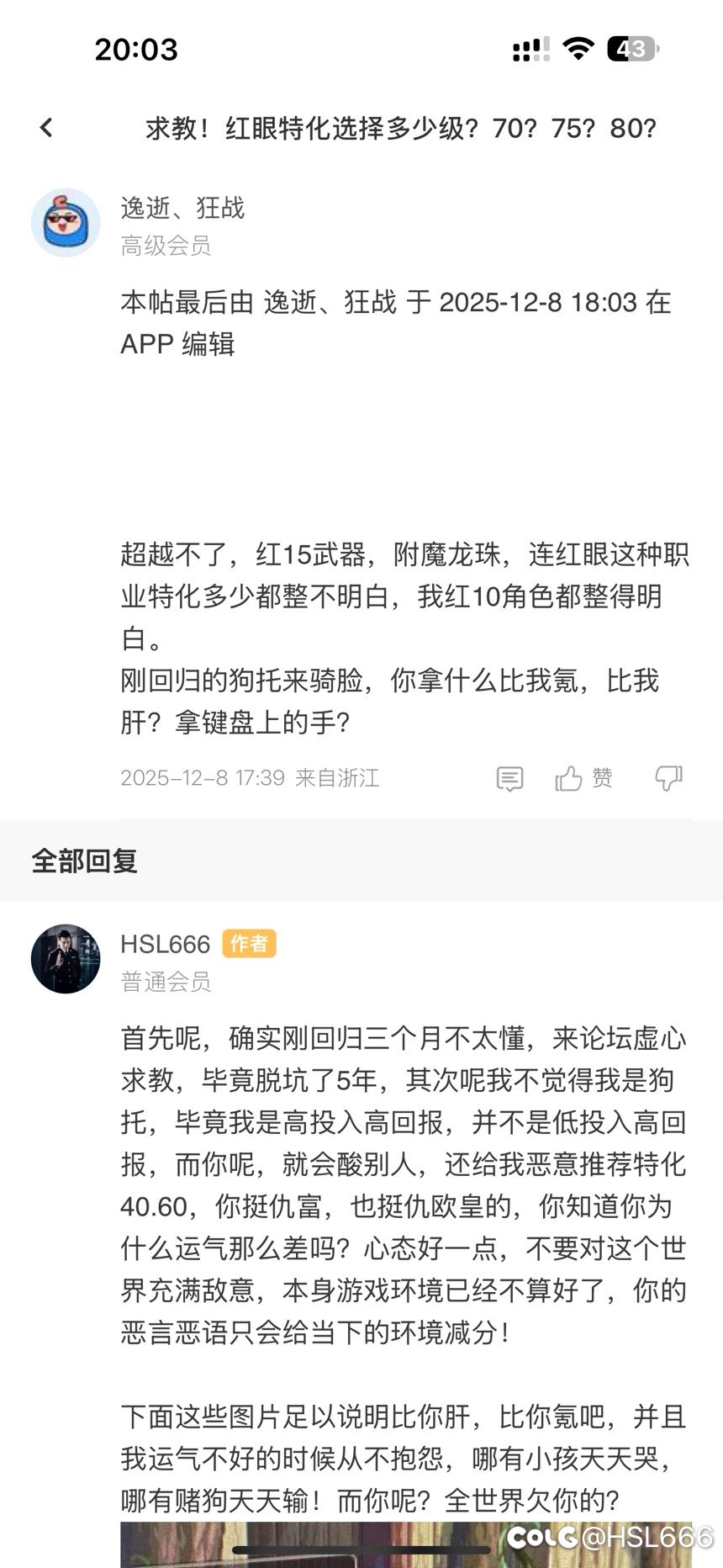
Task: Open 逸逝、狂战's profile avatar
Action: pos(65,219)
